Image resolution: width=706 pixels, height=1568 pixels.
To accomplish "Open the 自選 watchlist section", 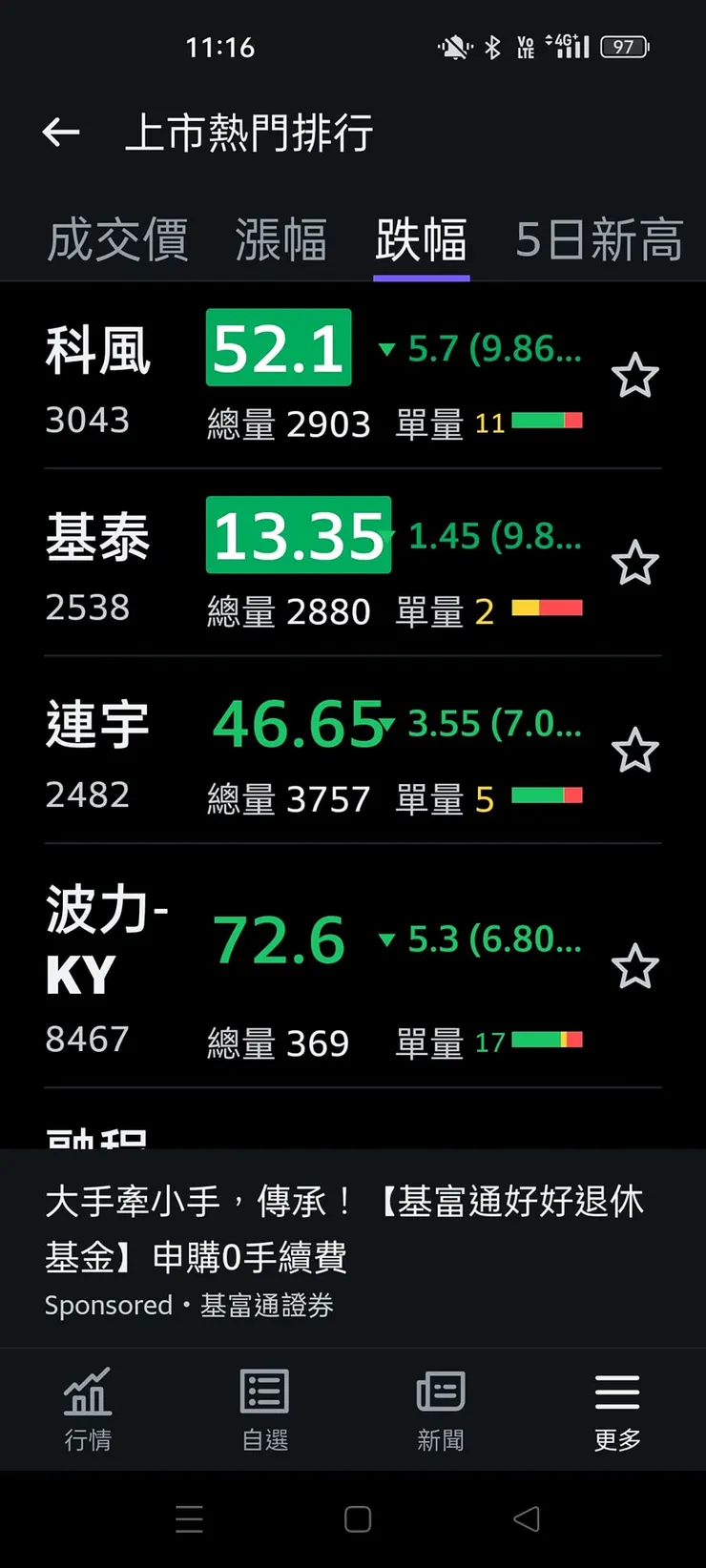I will [264, 1409].
